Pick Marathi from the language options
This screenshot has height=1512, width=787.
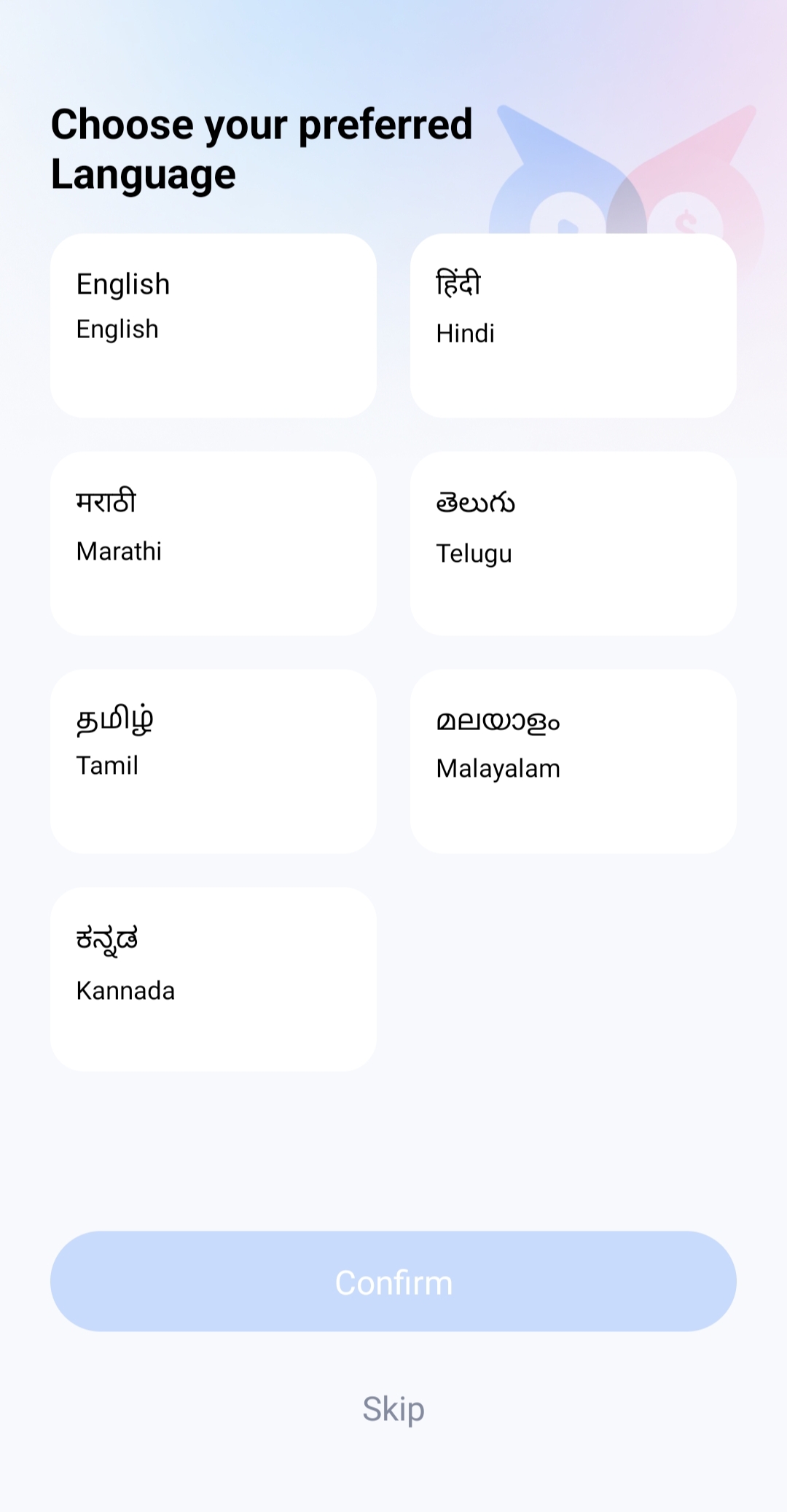pos(214,544)
